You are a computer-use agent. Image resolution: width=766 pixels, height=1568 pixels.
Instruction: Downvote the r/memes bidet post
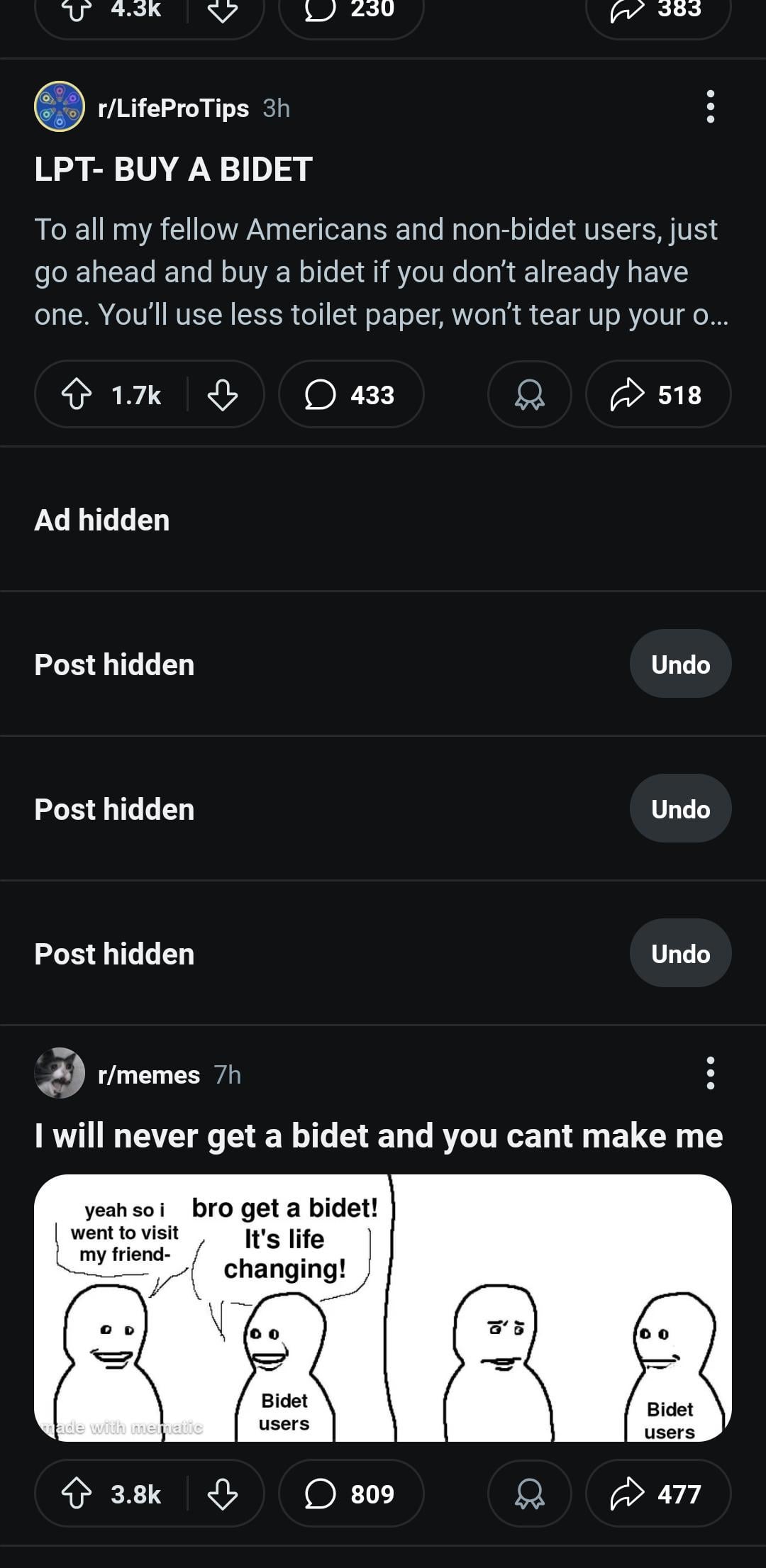(x=222, y=1494)
